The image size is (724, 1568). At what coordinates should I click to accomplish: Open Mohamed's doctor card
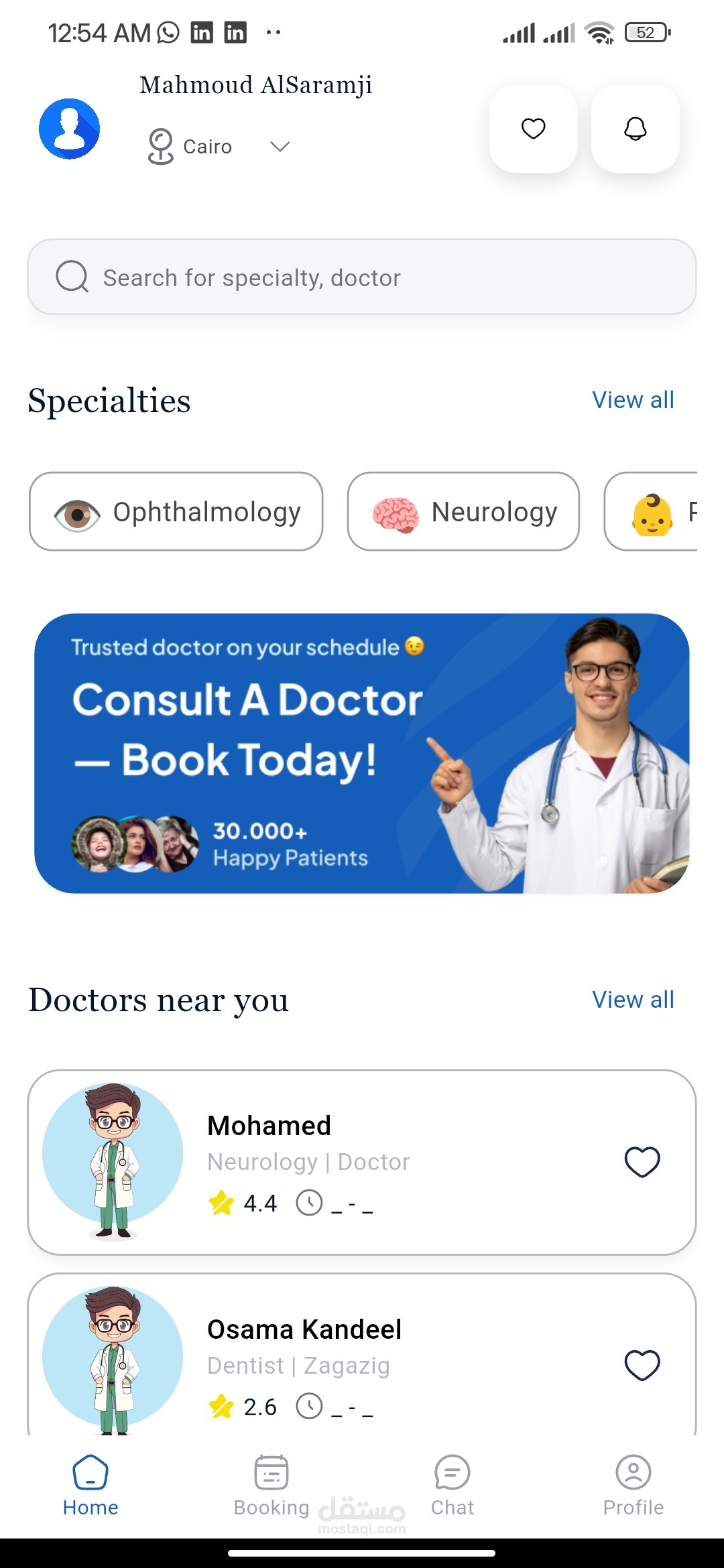pyautogui.click(x=362, y=1162)
